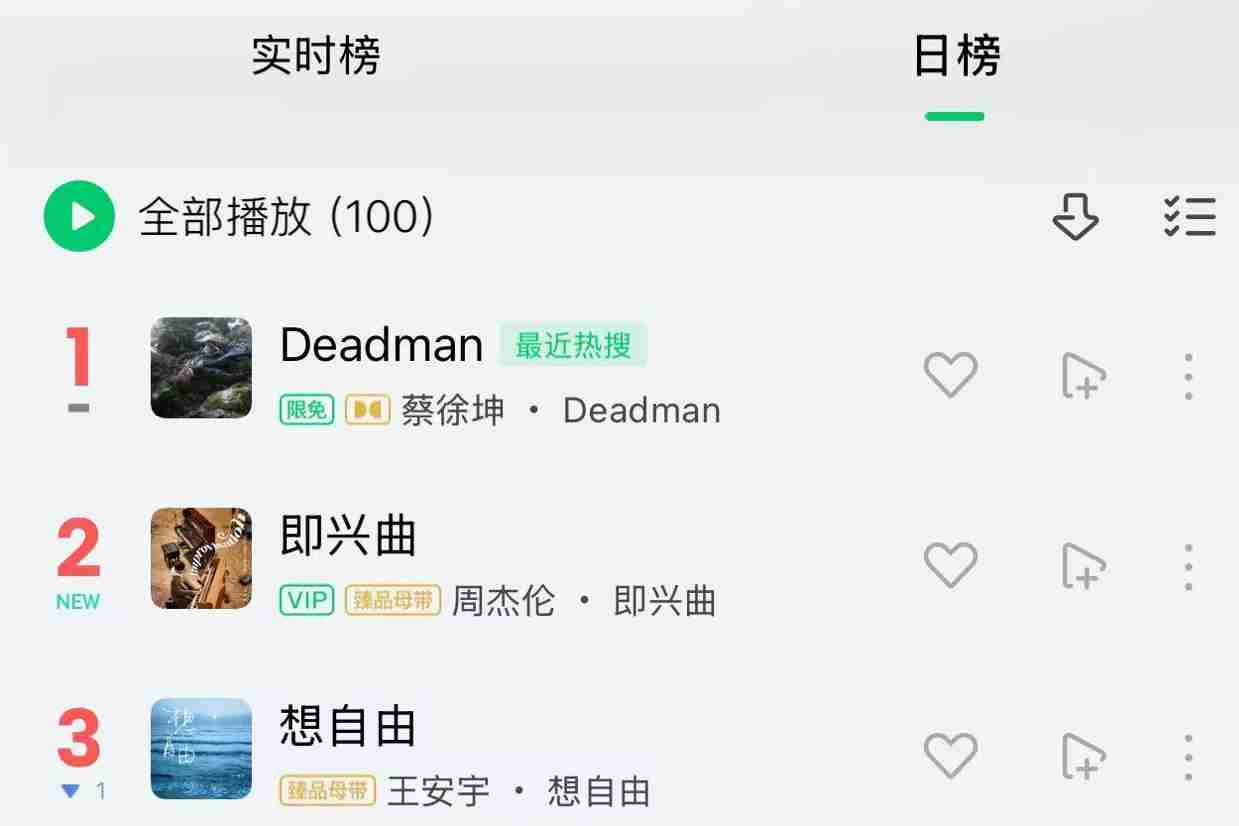Viewport: 1239px width, 826px height.
Task: Like the song 即兴曲
Action: (949, 566)
